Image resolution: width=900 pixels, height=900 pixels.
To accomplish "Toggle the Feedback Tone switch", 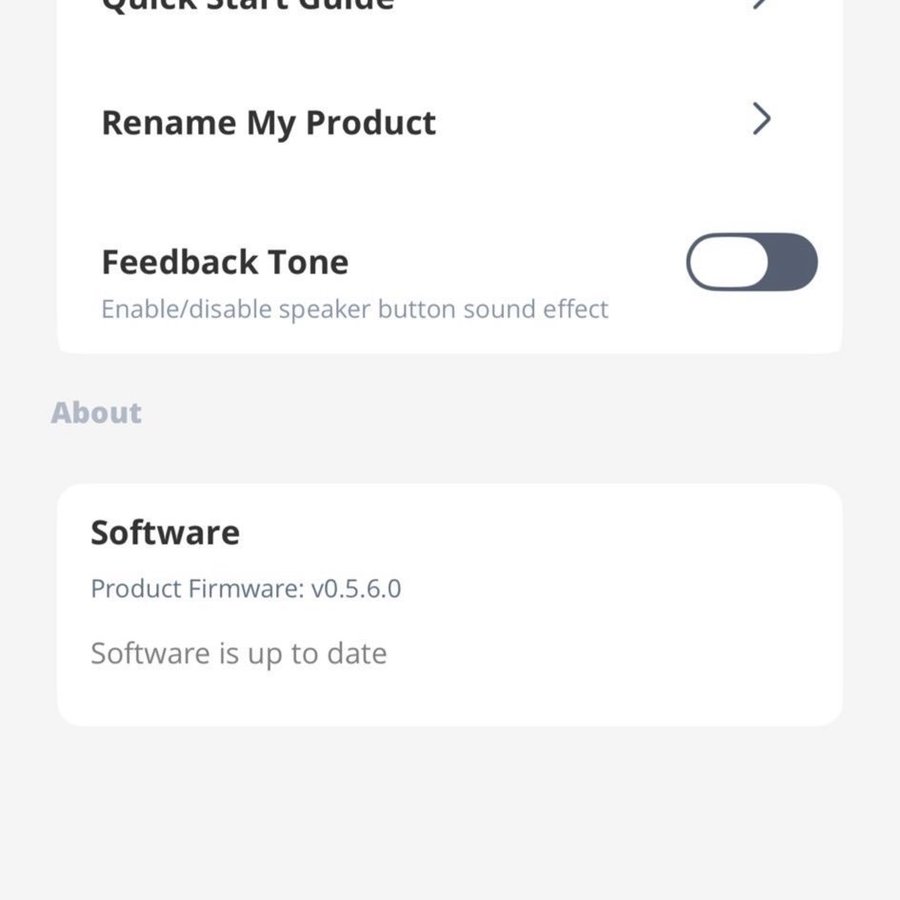I will (x=751, y=262).
